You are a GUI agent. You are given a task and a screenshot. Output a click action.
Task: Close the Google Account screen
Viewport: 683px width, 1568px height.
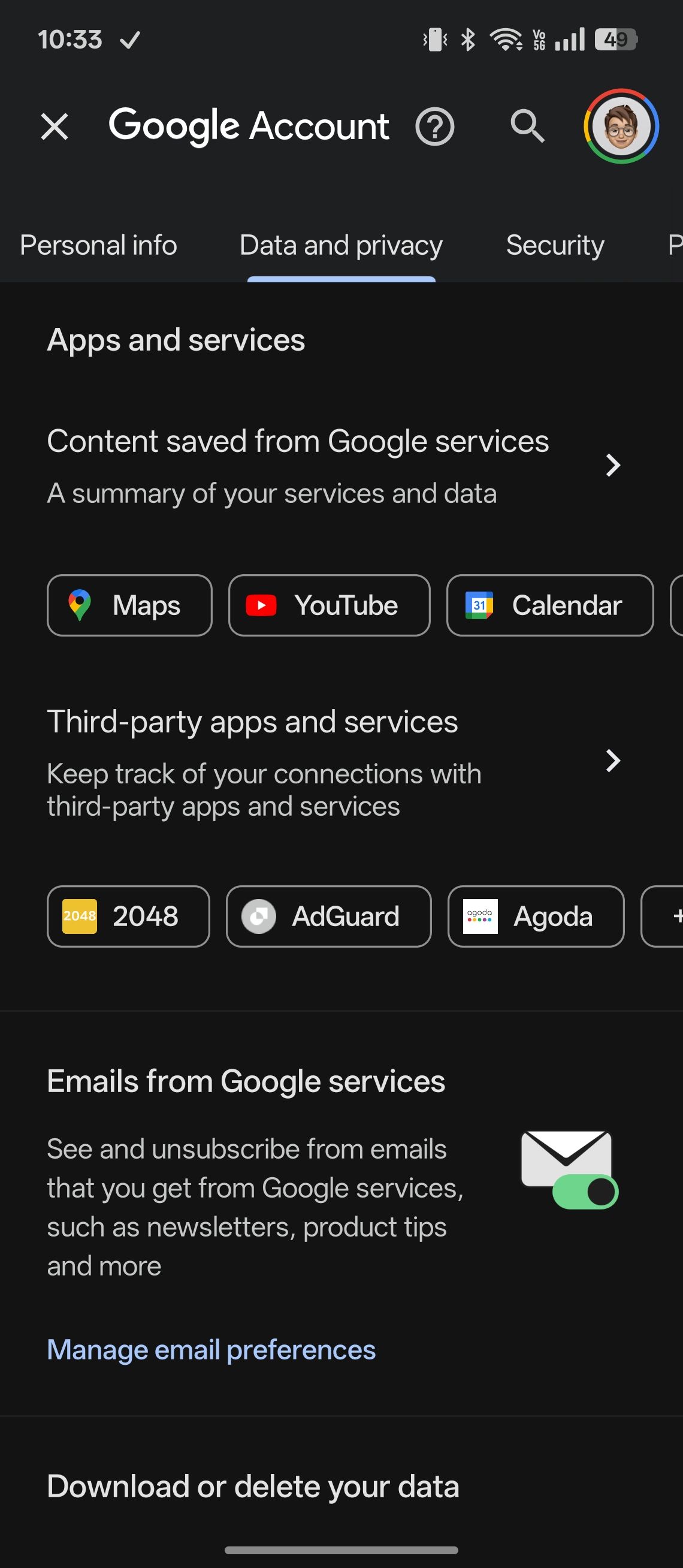click(55, 126)
